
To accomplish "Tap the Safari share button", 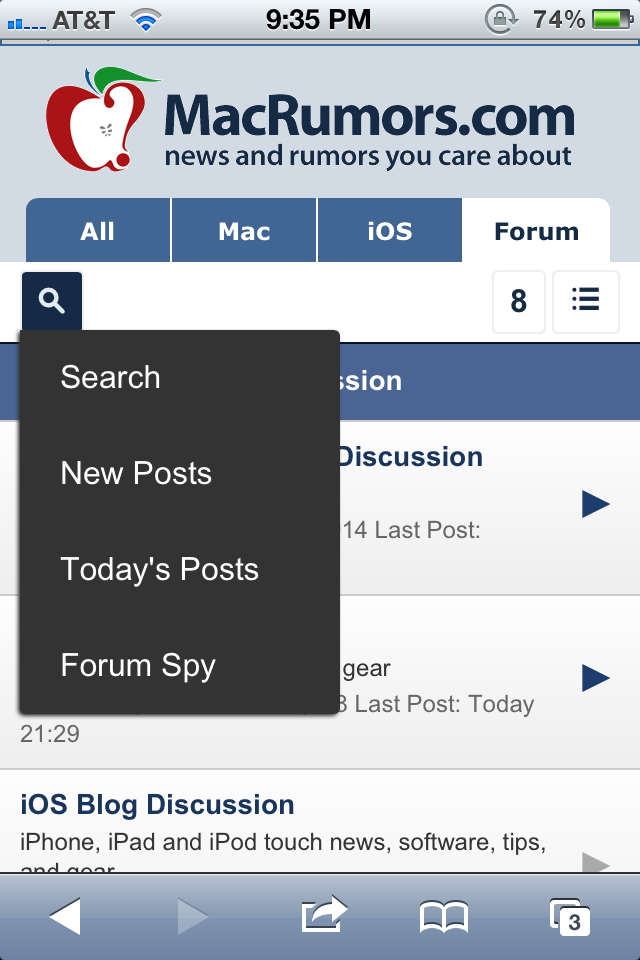I will click(x=323, y=916).
